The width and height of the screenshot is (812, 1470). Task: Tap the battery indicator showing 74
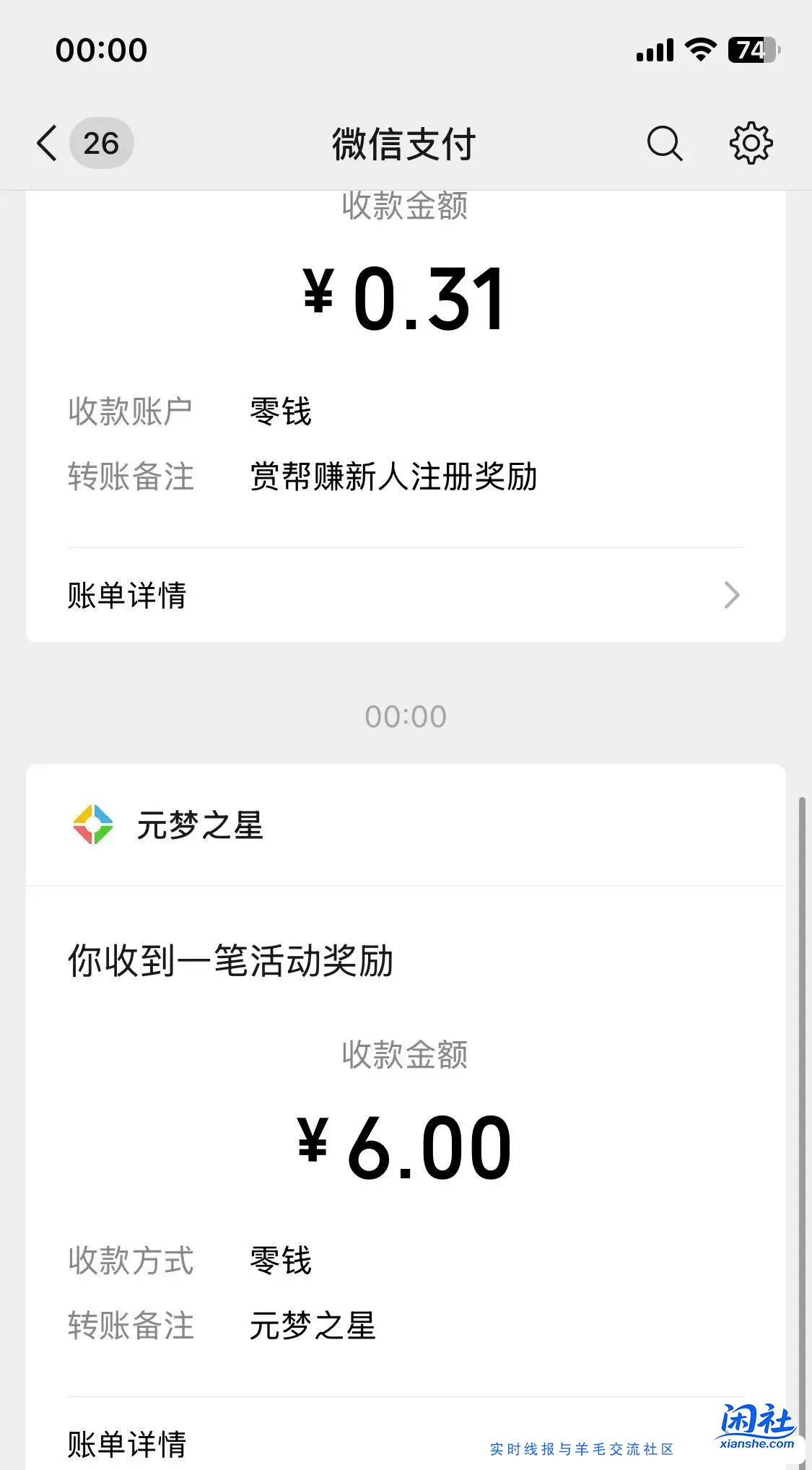point(751,49)
